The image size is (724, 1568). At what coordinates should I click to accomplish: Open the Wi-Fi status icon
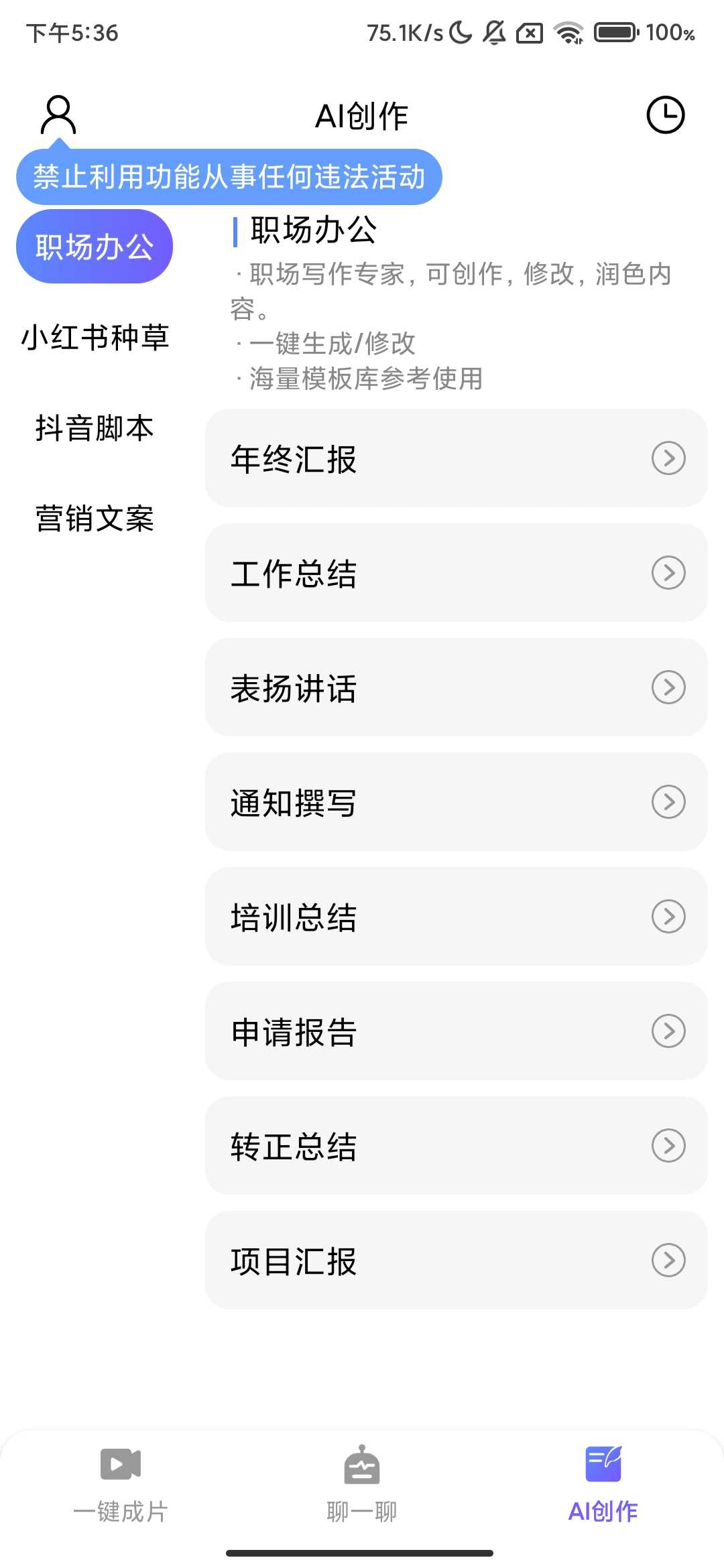click(568, 31)
